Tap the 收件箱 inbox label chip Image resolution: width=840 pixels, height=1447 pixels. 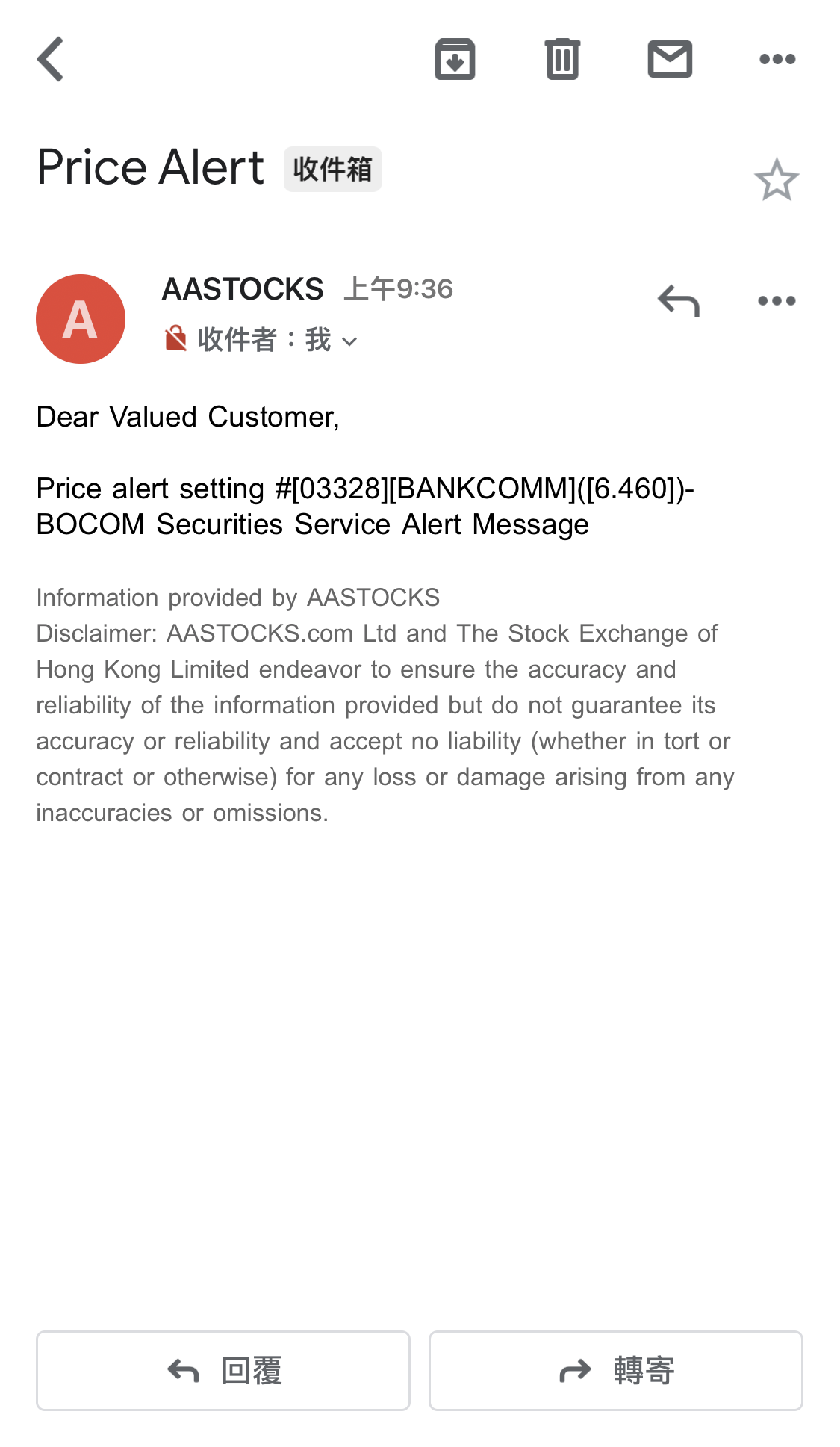pos(332,170)
